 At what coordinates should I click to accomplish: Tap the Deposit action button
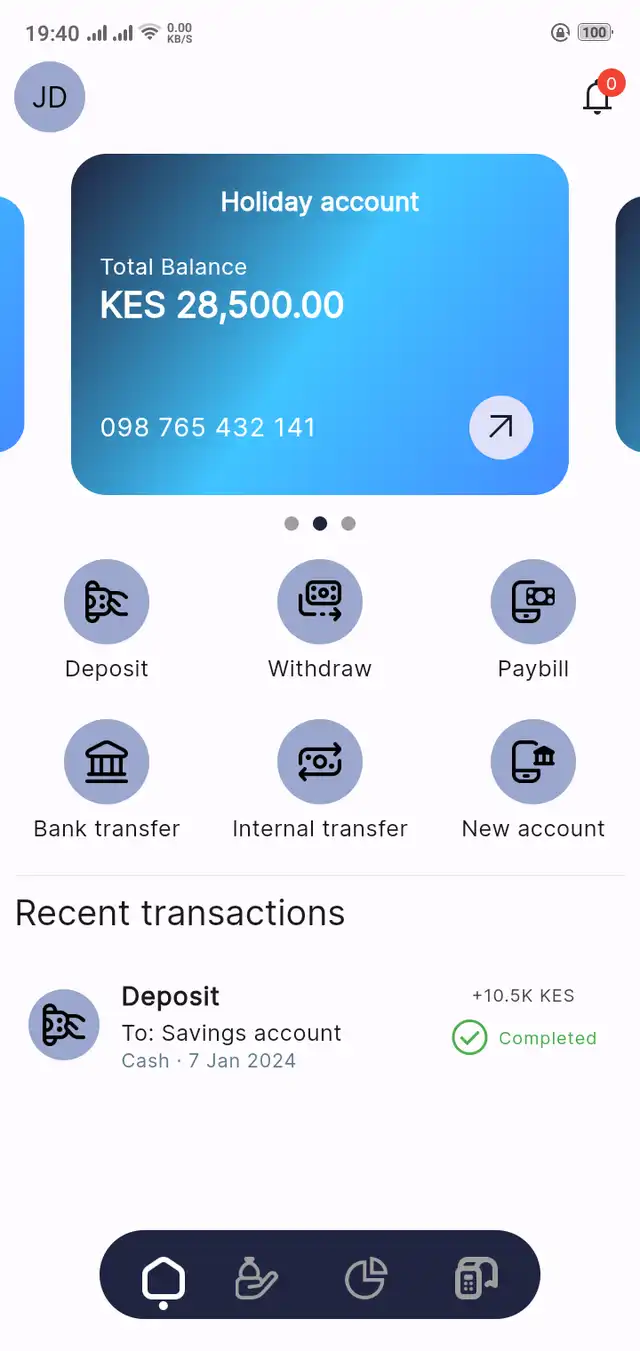click(107, 602)
